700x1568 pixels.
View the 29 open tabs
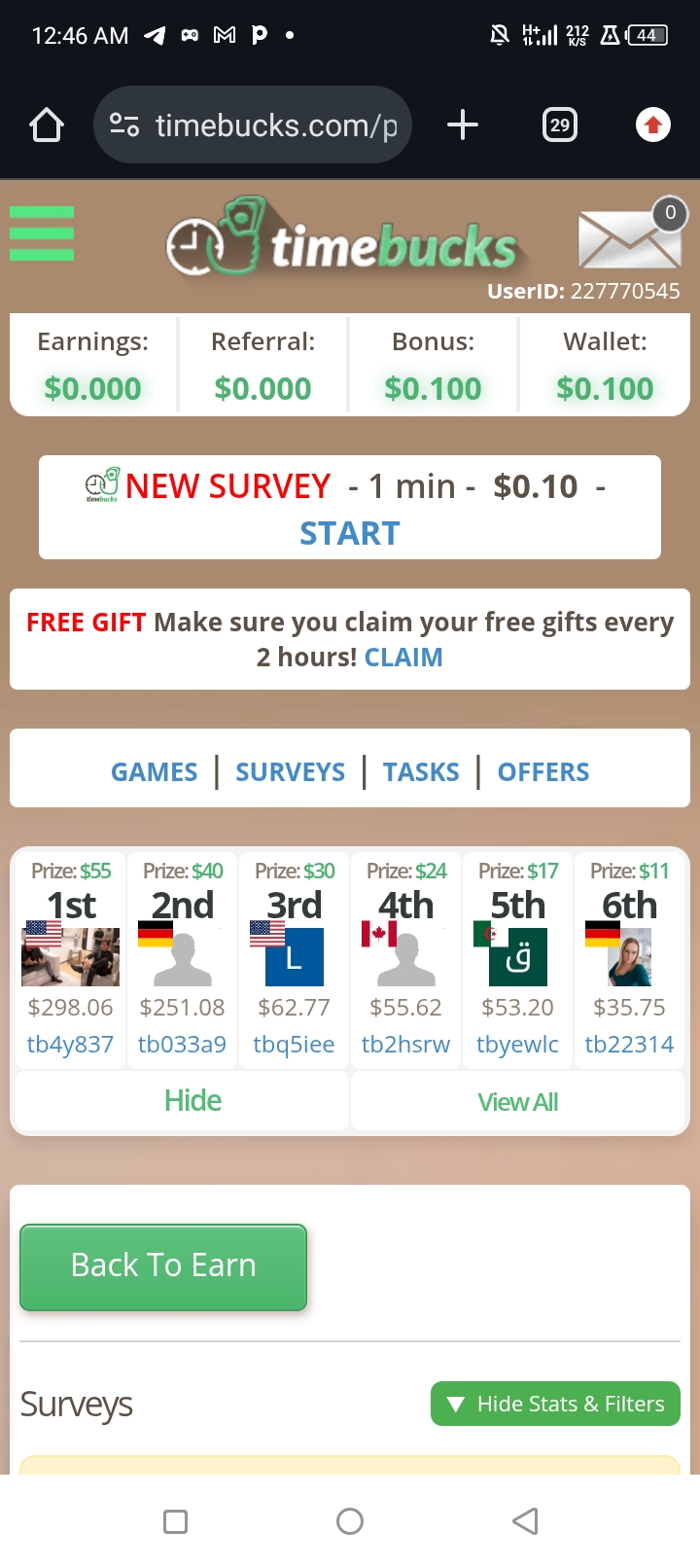559,125
